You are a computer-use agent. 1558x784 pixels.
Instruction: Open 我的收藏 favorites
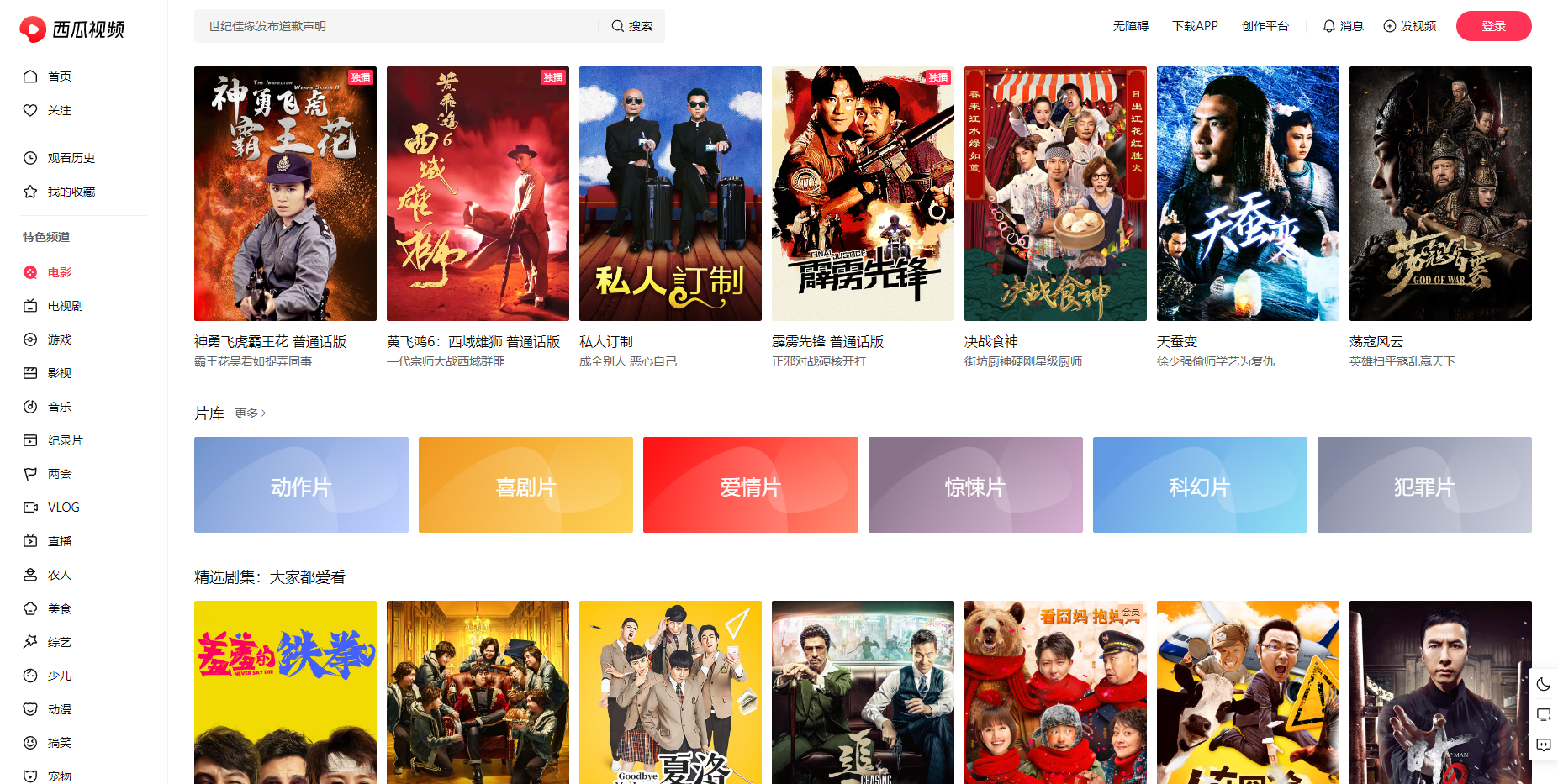pyautogui.click(x=71, y=192)
